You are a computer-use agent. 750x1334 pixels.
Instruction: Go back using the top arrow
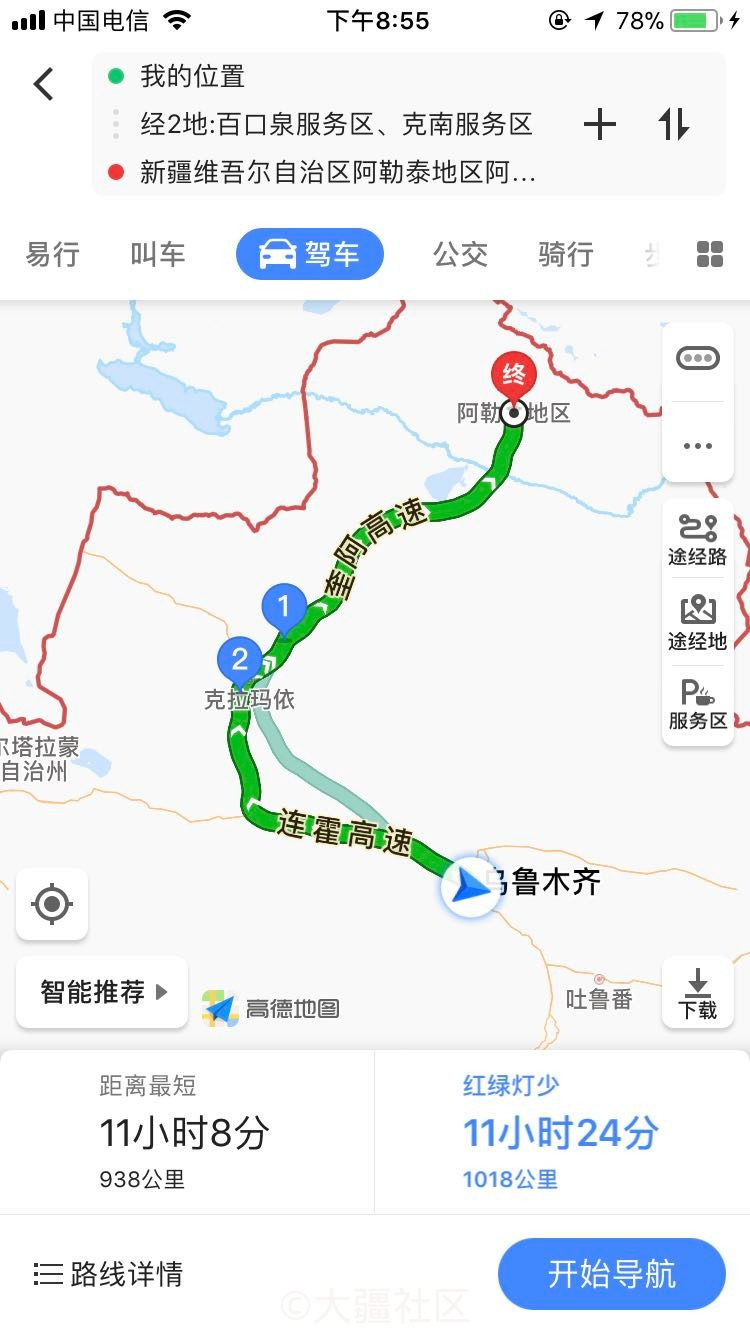[43, 84]
